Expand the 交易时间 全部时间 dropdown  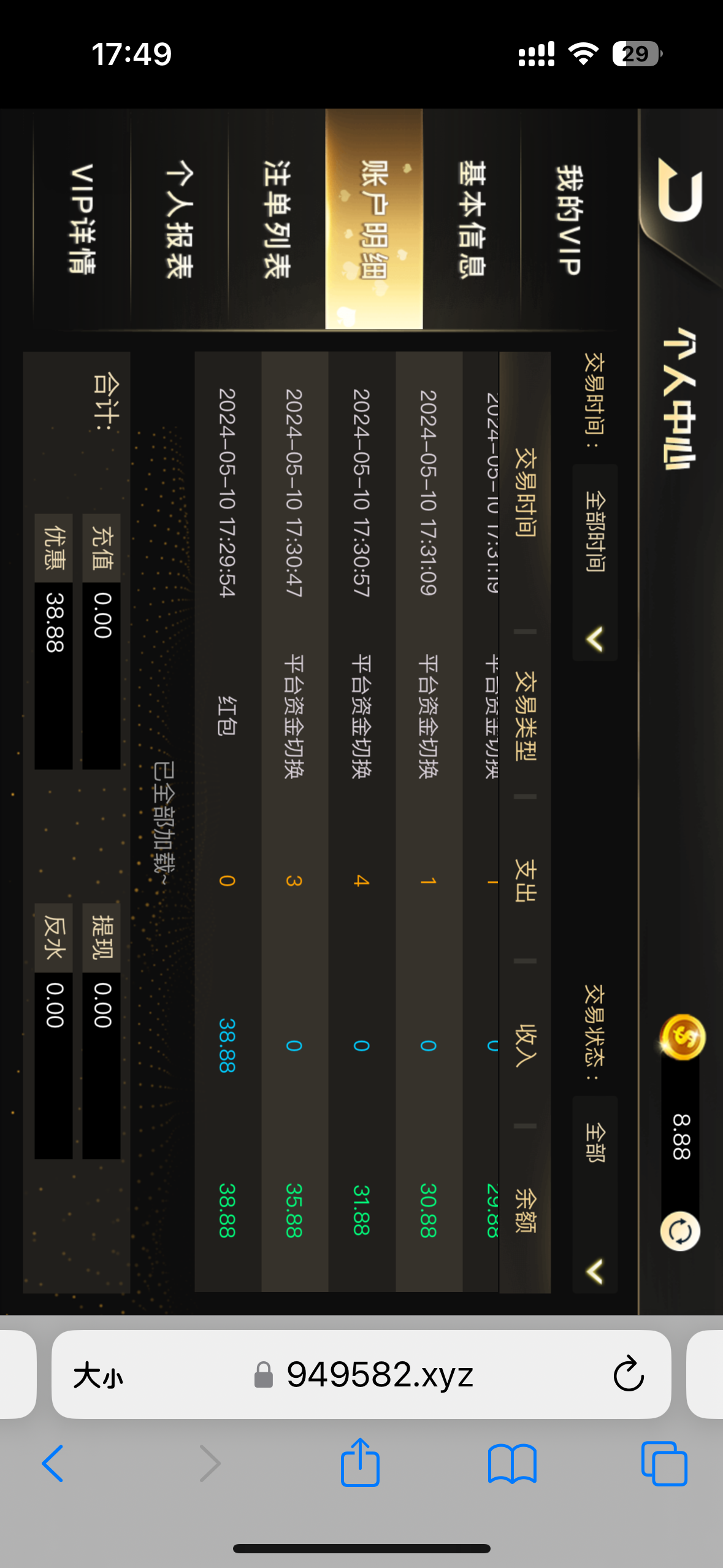594,562
